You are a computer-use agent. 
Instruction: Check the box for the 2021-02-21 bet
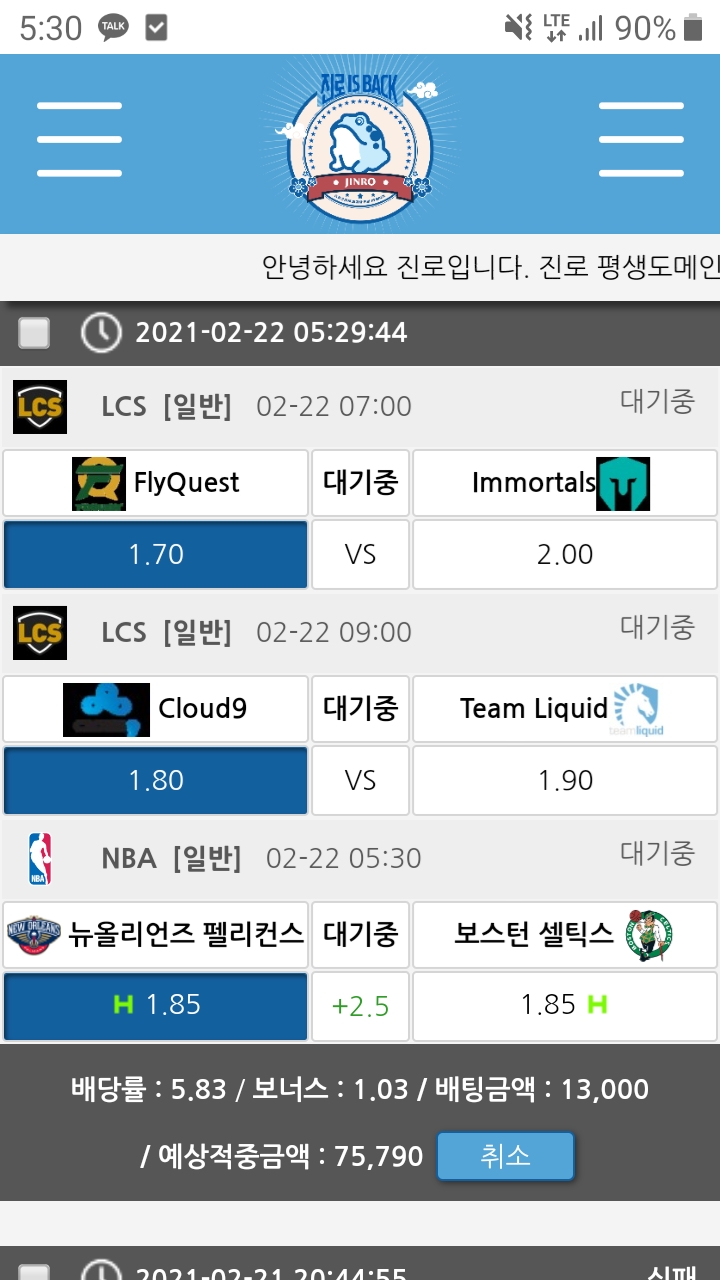(34, 1272)
